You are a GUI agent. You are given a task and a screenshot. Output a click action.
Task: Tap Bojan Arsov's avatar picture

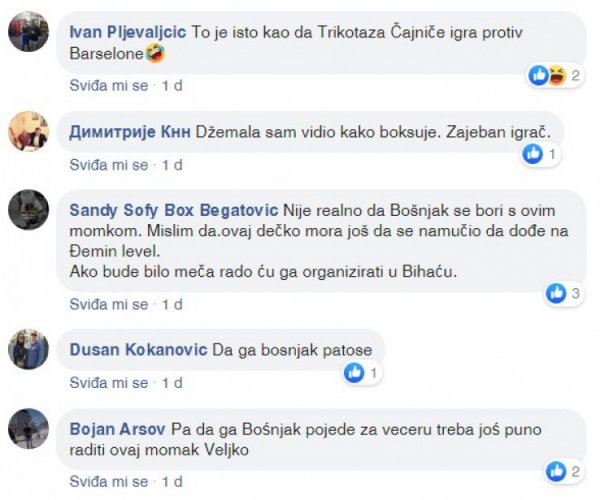(30, 429)
